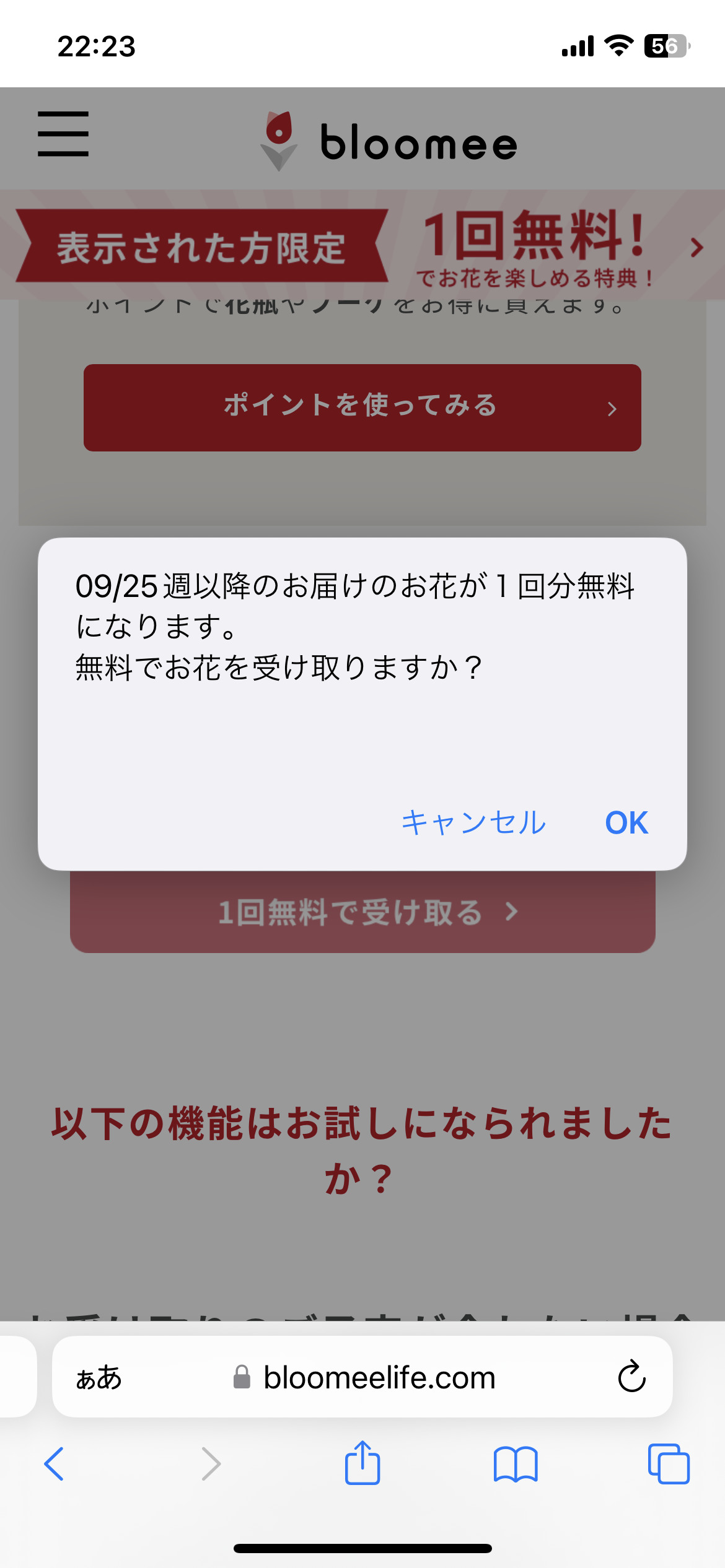
Task: Tap the grayed forward navigation chevron
Action: (x=209, y=1465)
